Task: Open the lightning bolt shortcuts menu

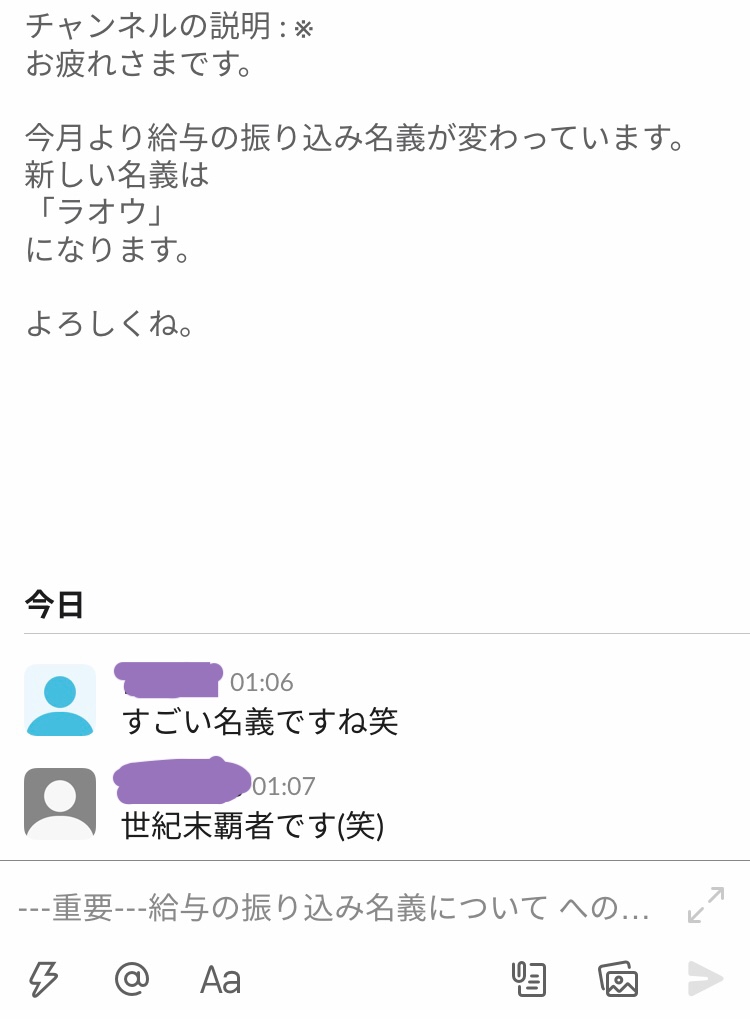Action: tap(43, 978)
